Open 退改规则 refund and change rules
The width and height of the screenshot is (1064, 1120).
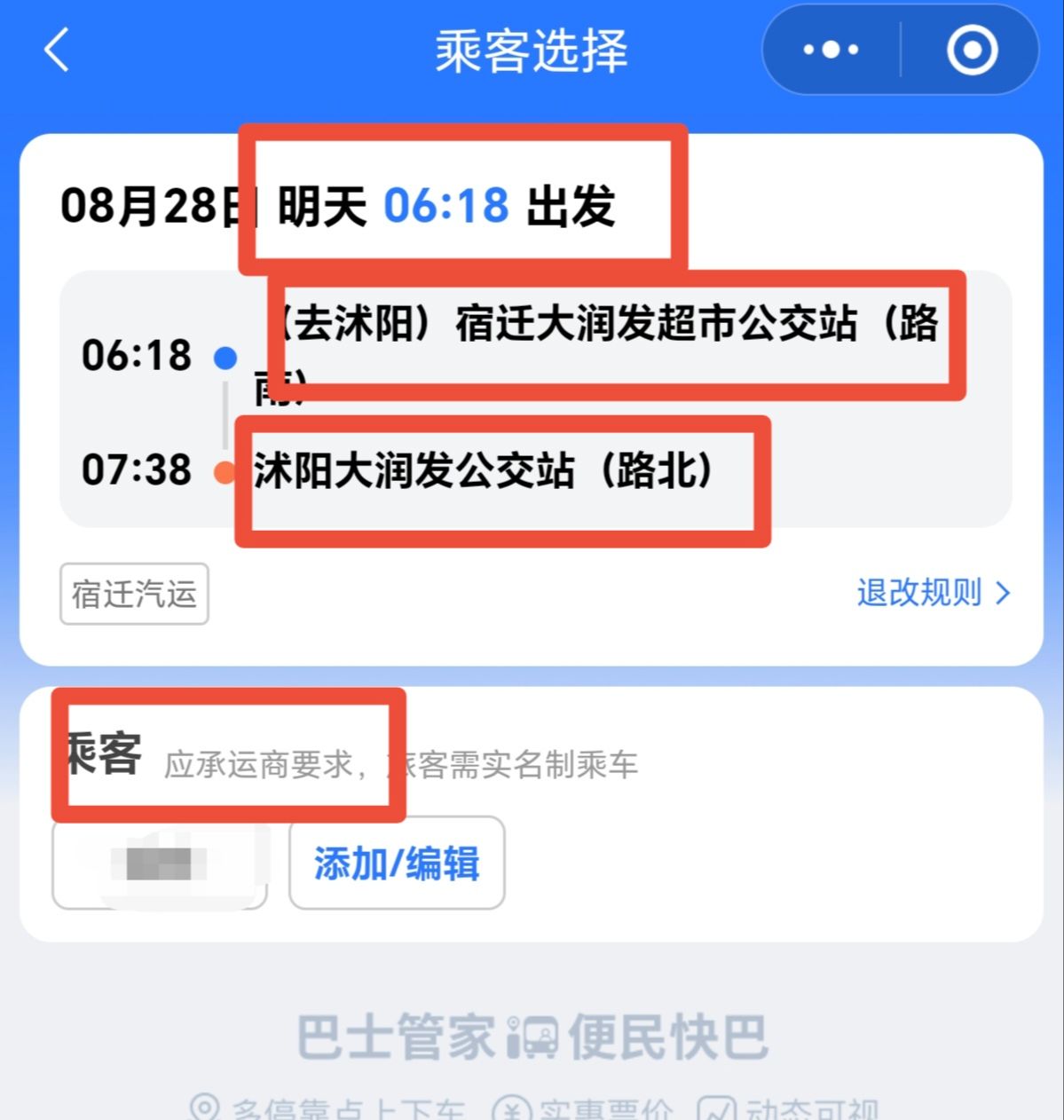click(933, 592)
